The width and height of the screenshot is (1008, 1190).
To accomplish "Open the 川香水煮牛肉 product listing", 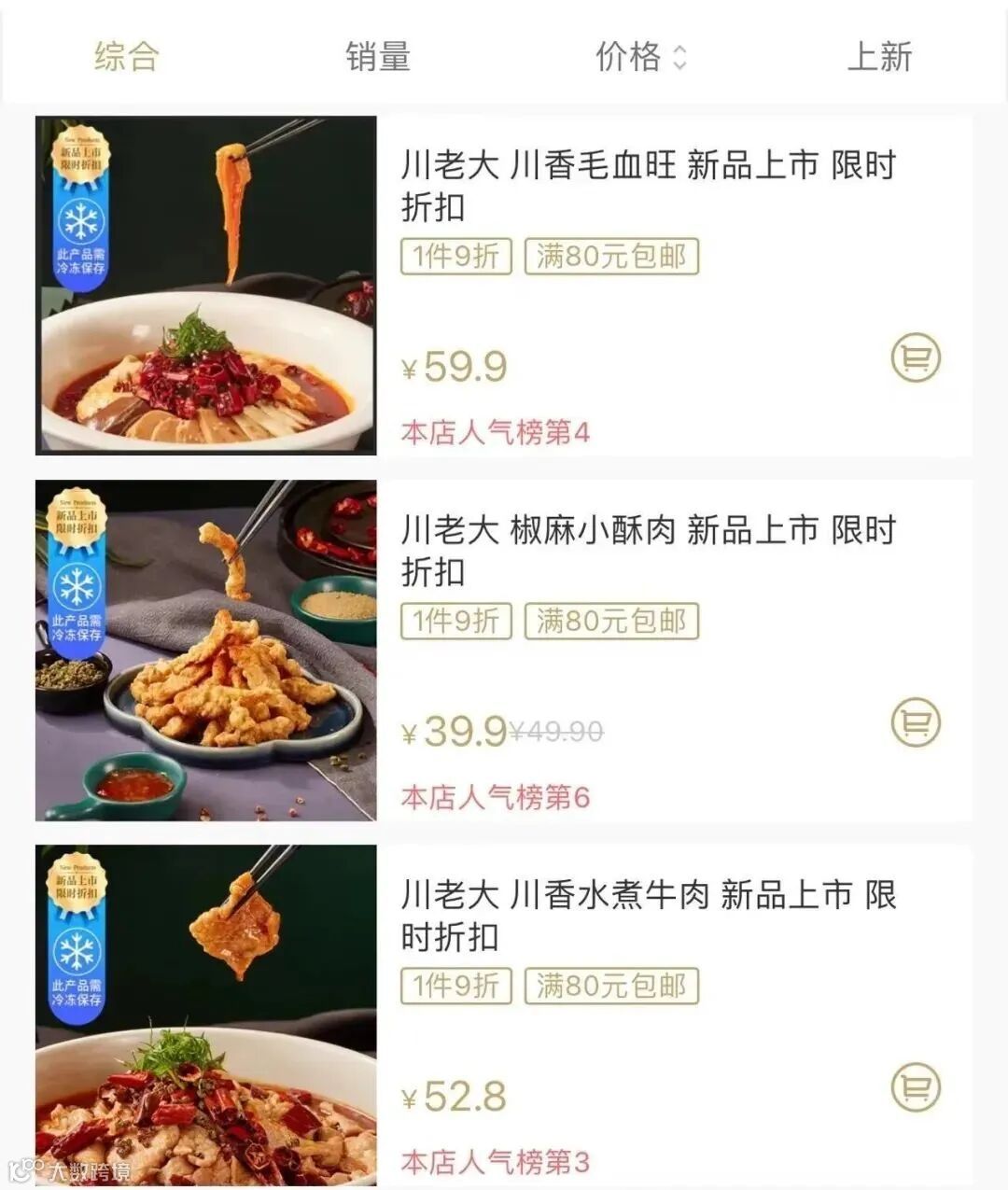I will (648, 915).
